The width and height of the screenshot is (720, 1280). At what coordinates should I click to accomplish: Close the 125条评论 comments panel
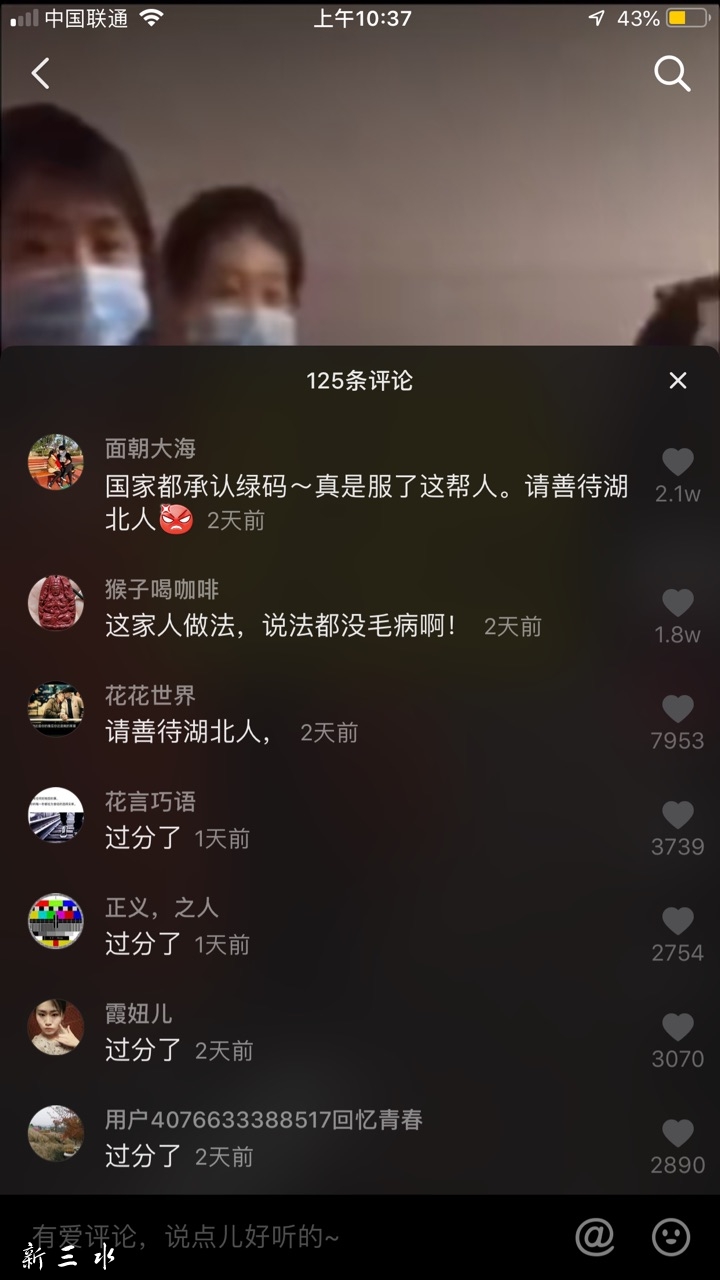(678, 381)
